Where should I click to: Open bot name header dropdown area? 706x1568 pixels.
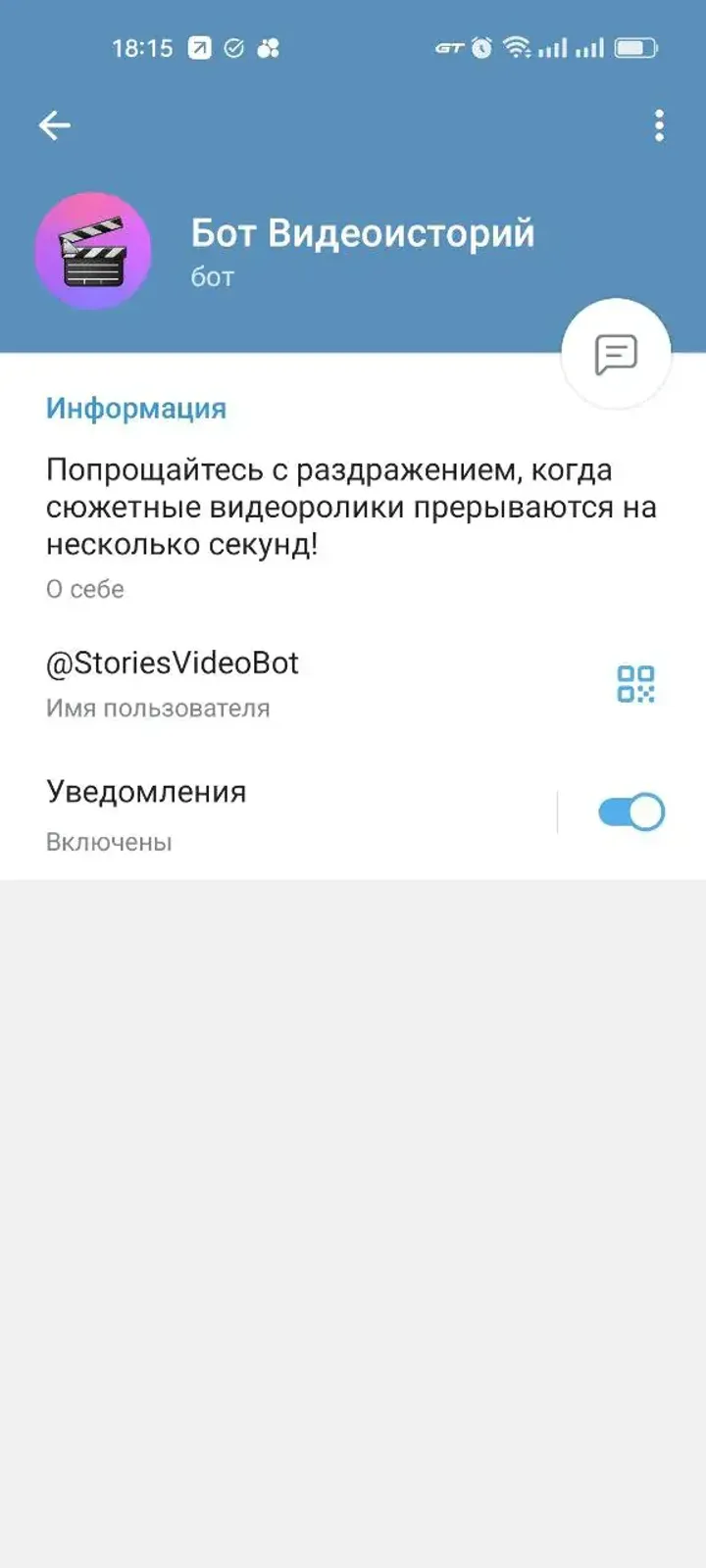tap(362, 233)
